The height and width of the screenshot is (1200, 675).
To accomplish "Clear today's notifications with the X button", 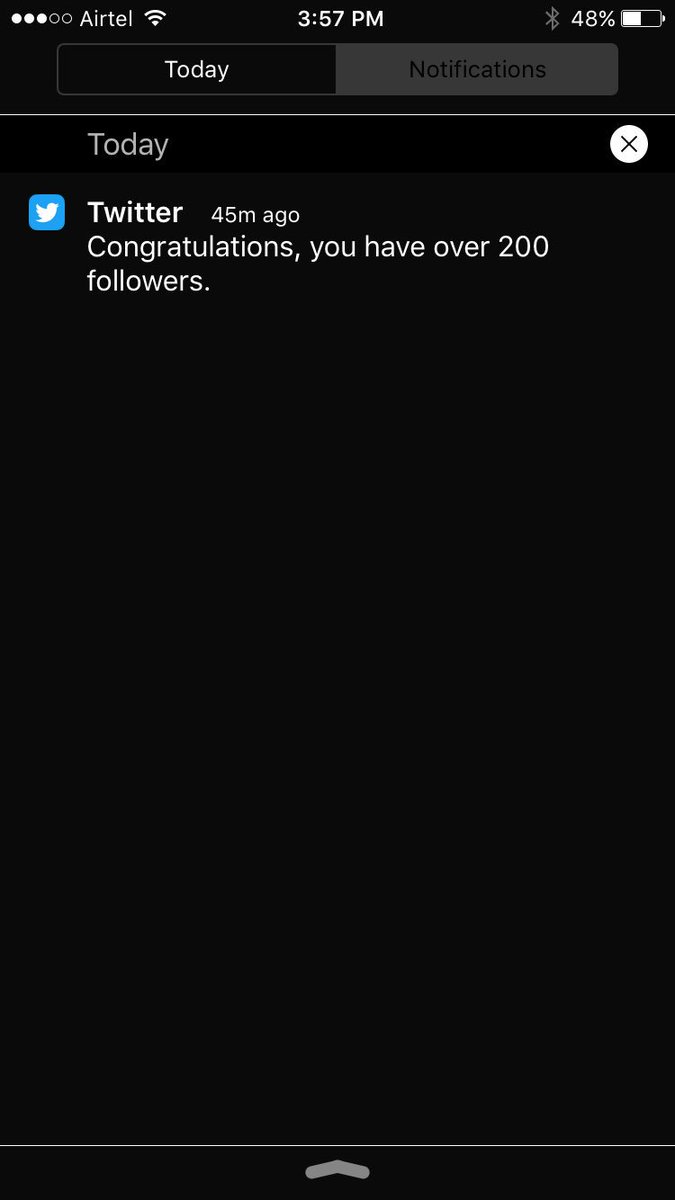I will [x=629, y=144].
